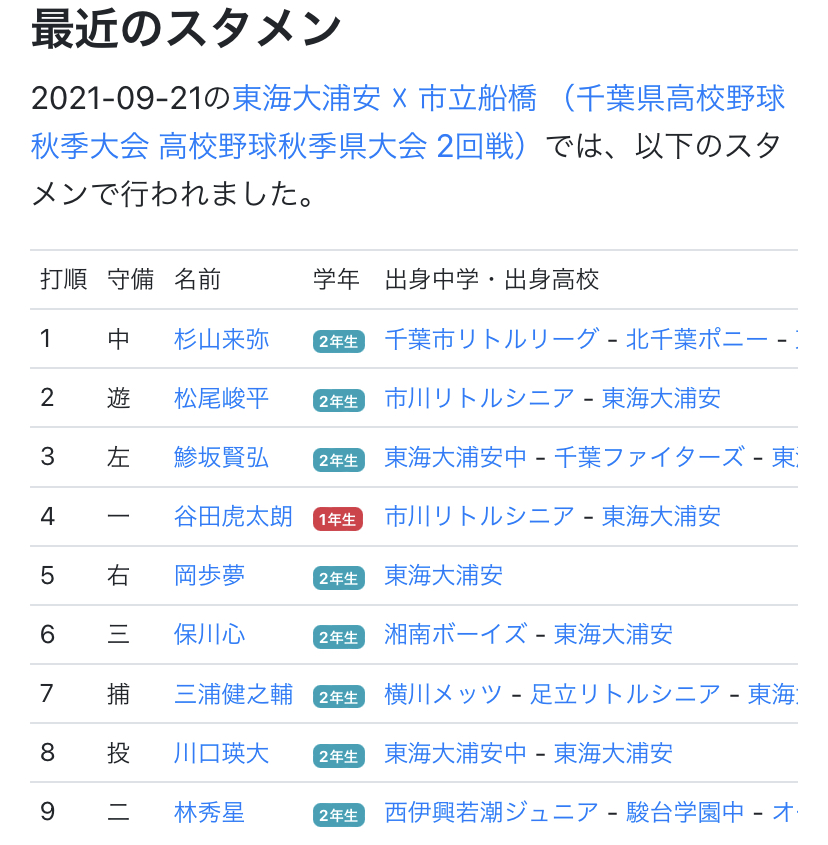Open 西伊興若潮ジュニア team link
The image size is (828, 845).
pos(491,812)
